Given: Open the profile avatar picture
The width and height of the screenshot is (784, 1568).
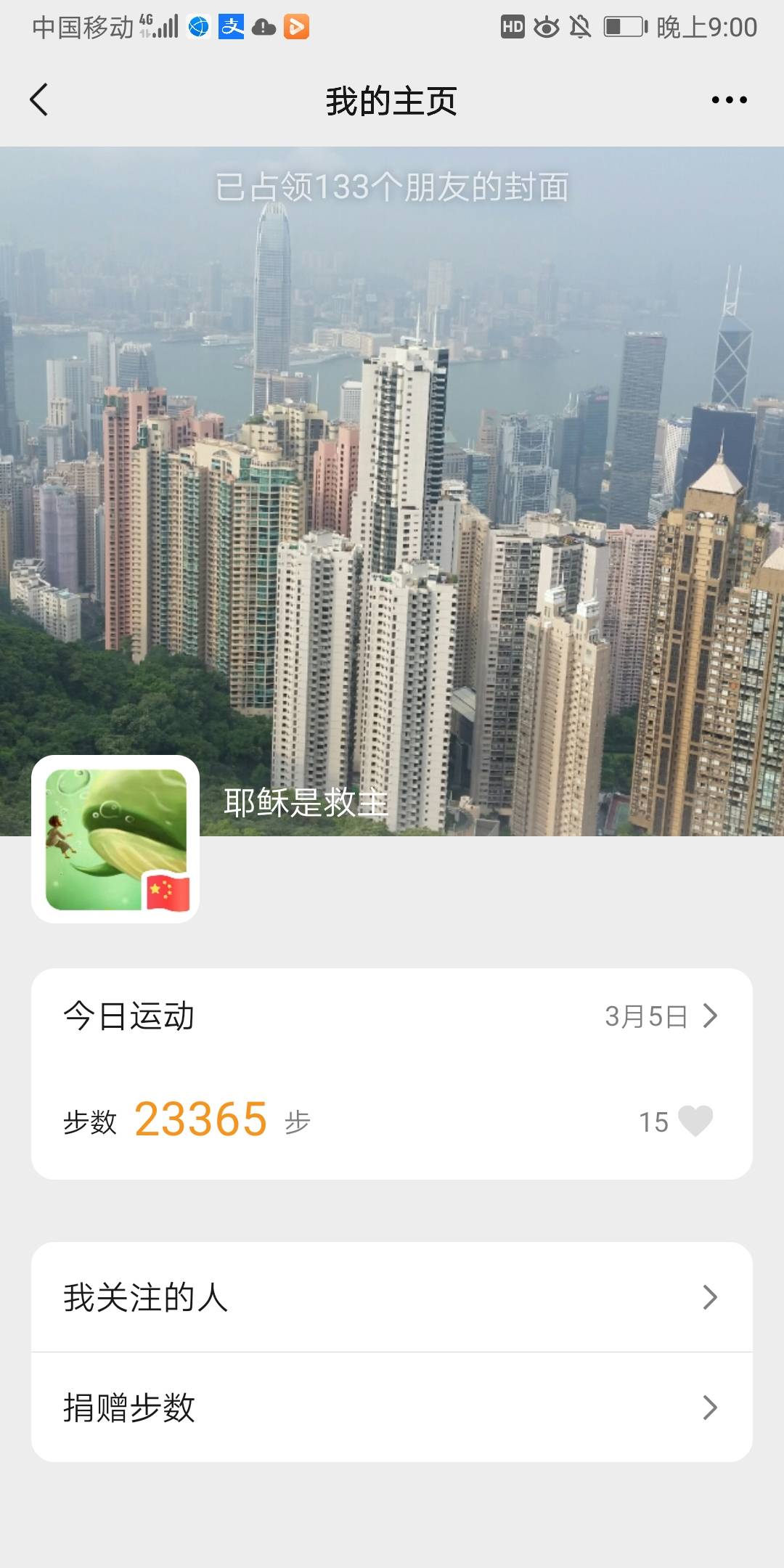Looking at the screenshot, I should click(116, 835).
